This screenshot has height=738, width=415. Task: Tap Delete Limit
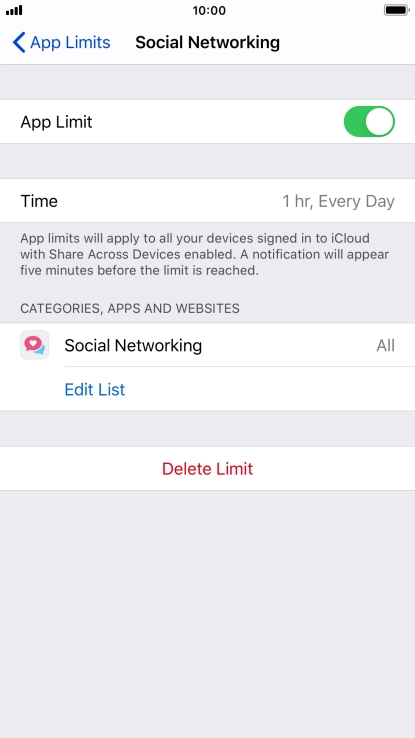208,469
